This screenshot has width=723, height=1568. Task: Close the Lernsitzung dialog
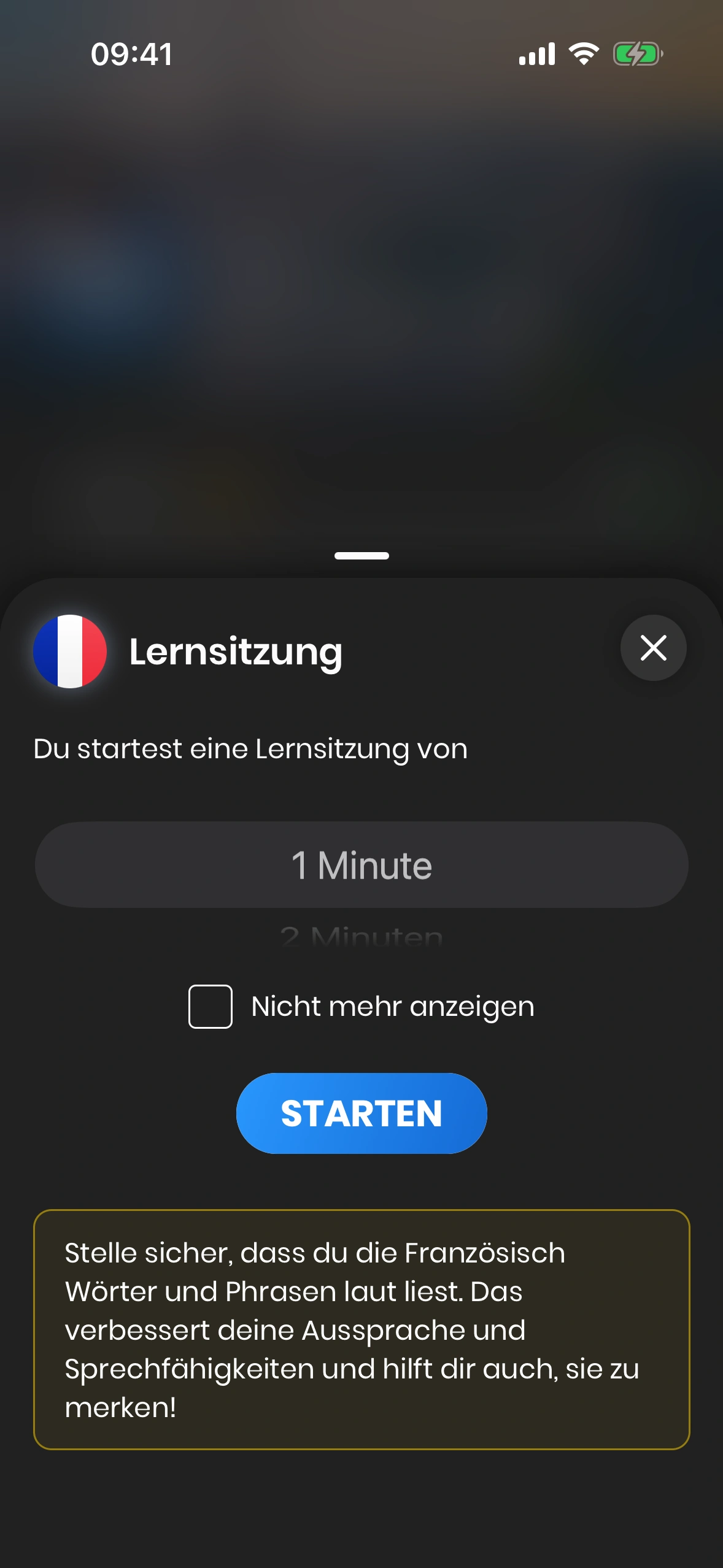tap(653, 648)
